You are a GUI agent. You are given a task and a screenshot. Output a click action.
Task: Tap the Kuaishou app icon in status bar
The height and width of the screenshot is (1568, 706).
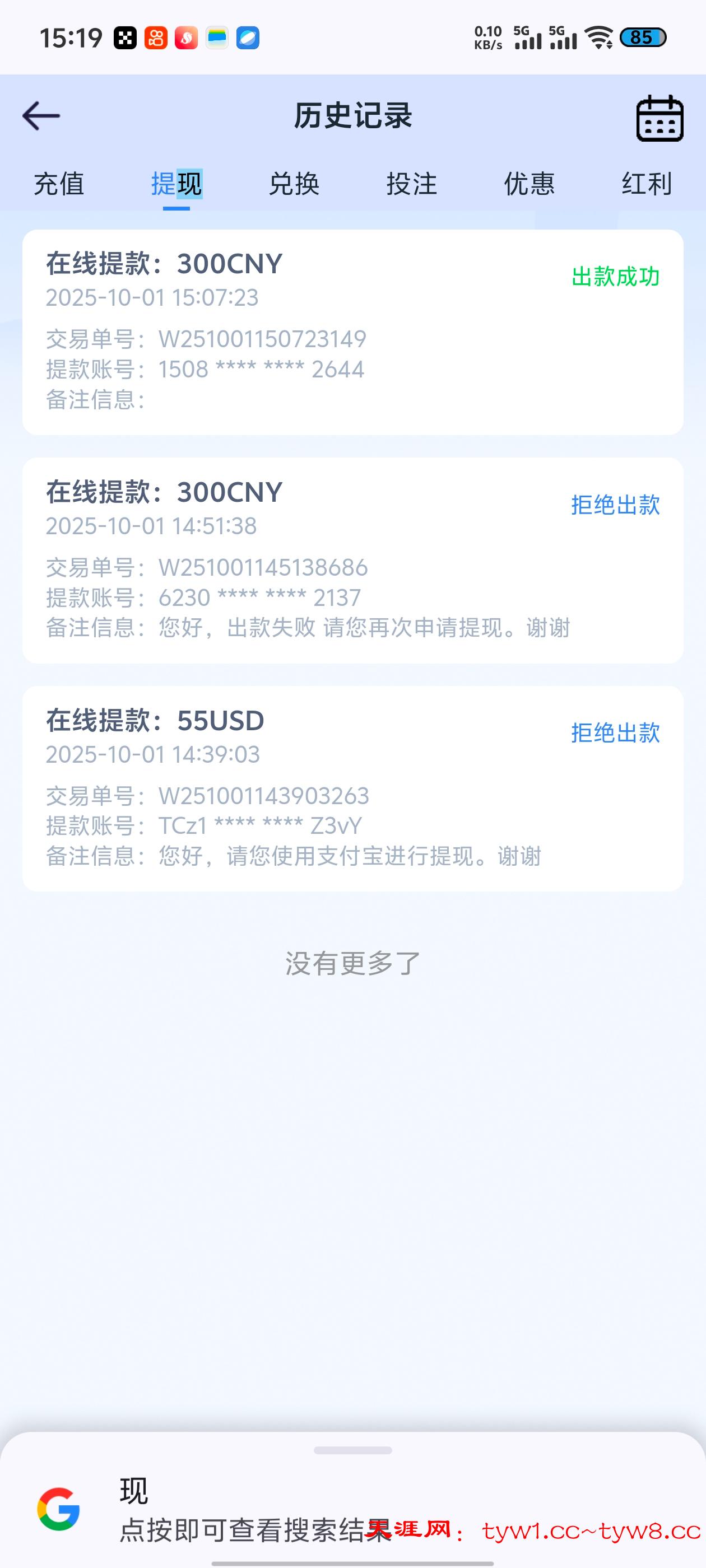155,38
